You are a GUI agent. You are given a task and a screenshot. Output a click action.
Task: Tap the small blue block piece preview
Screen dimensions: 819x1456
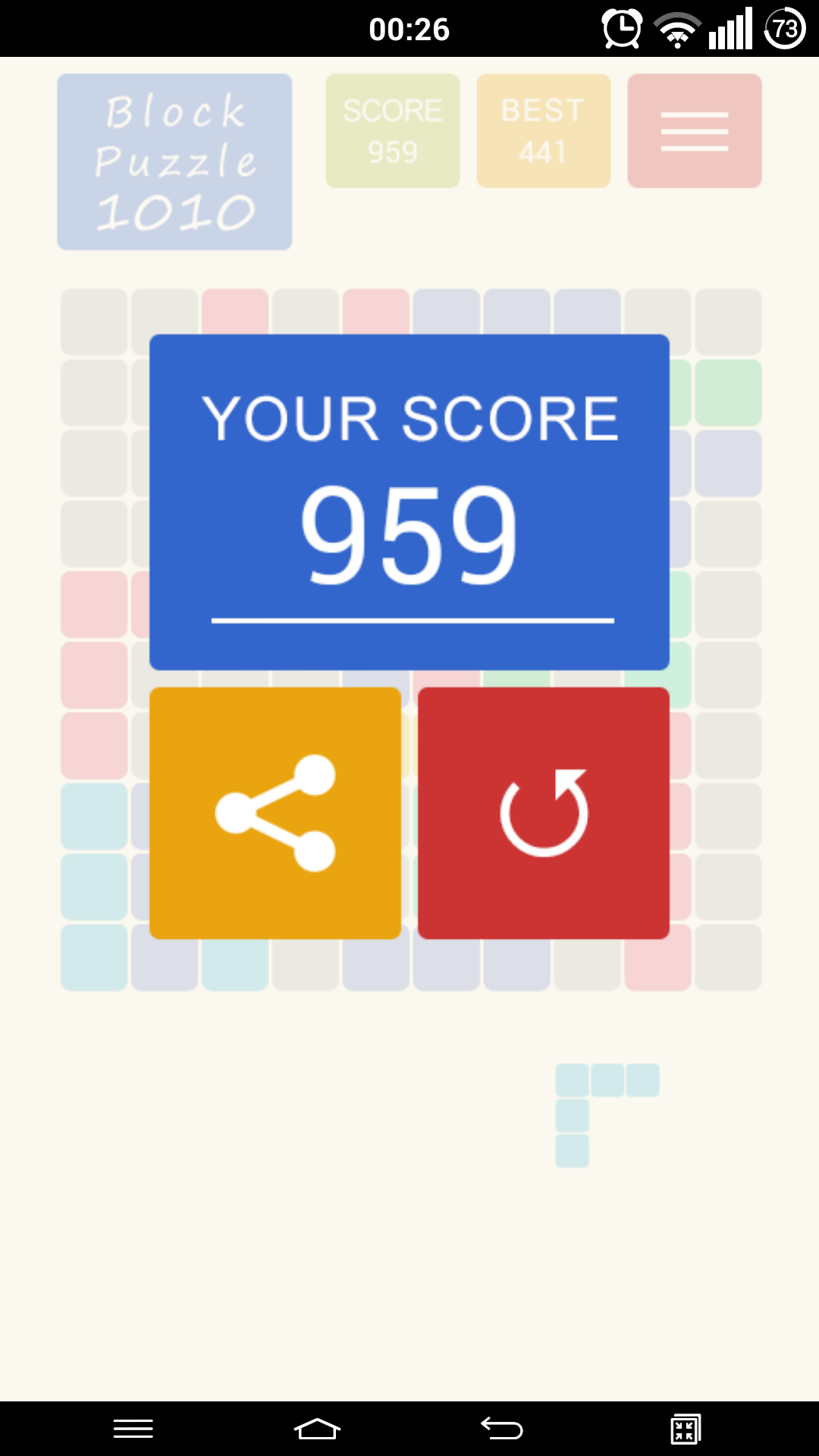(607, 1107)
